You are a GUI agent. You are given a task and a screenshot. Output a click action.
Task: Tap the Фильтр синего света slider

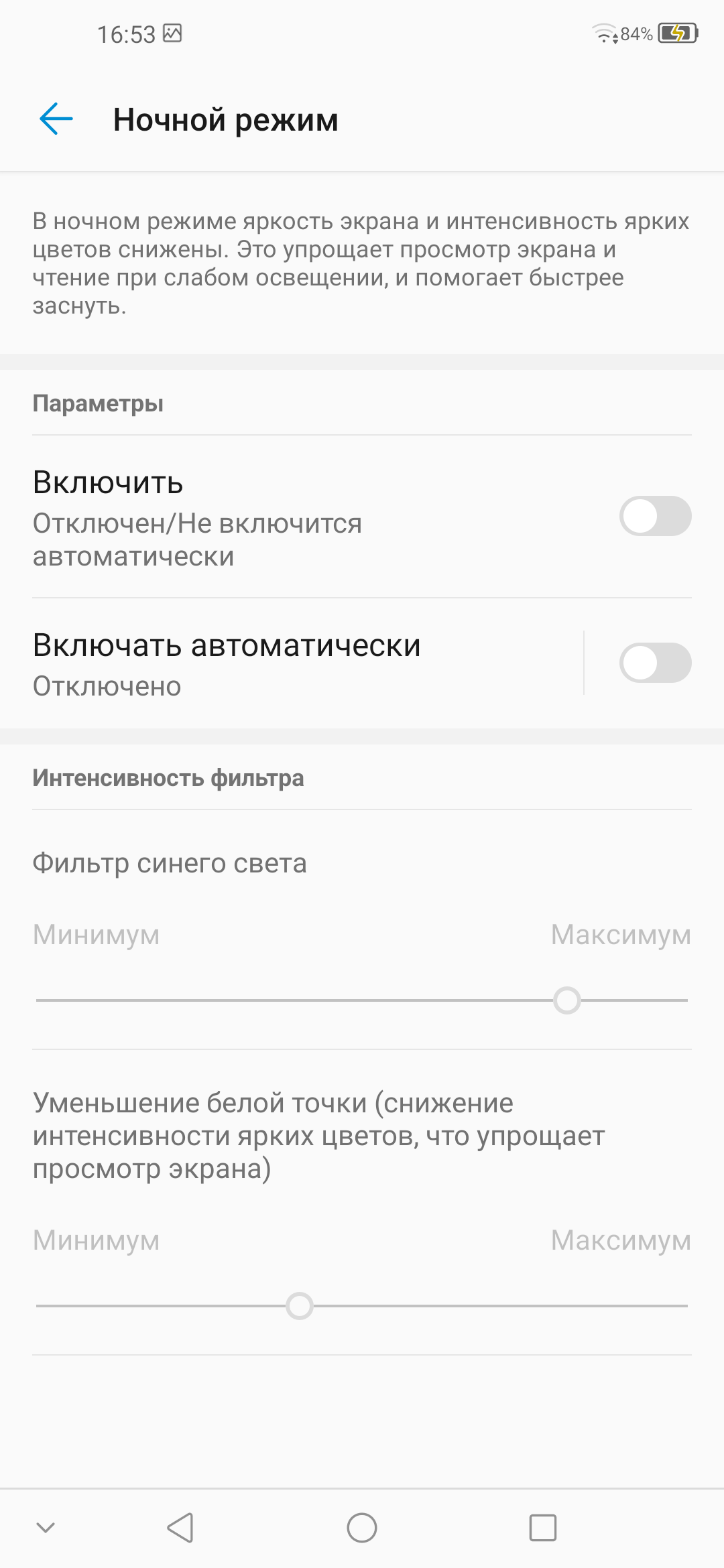click(x=566, y=1000)
